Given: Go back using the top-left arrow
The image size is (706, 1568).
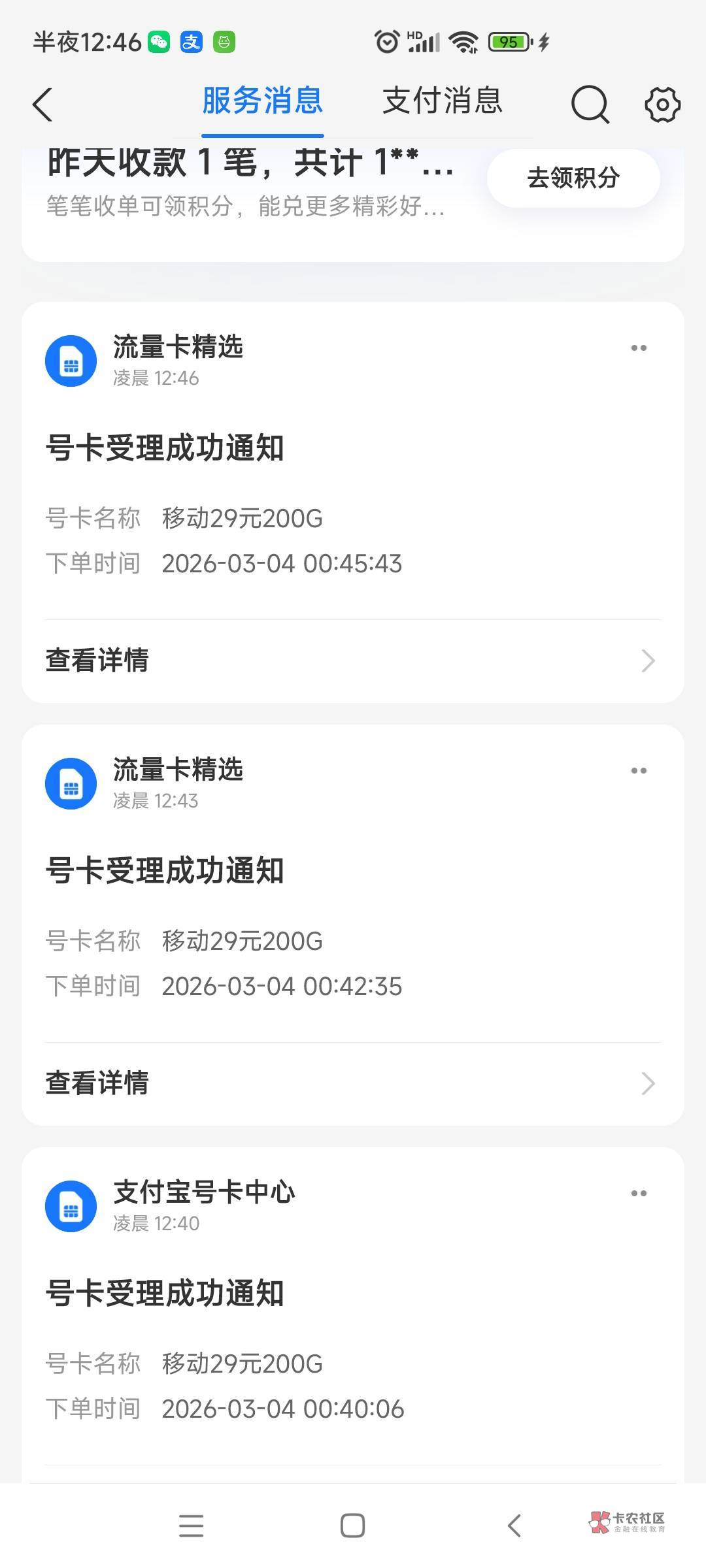Looking at the screenshot, I should [x=43, y=105].
